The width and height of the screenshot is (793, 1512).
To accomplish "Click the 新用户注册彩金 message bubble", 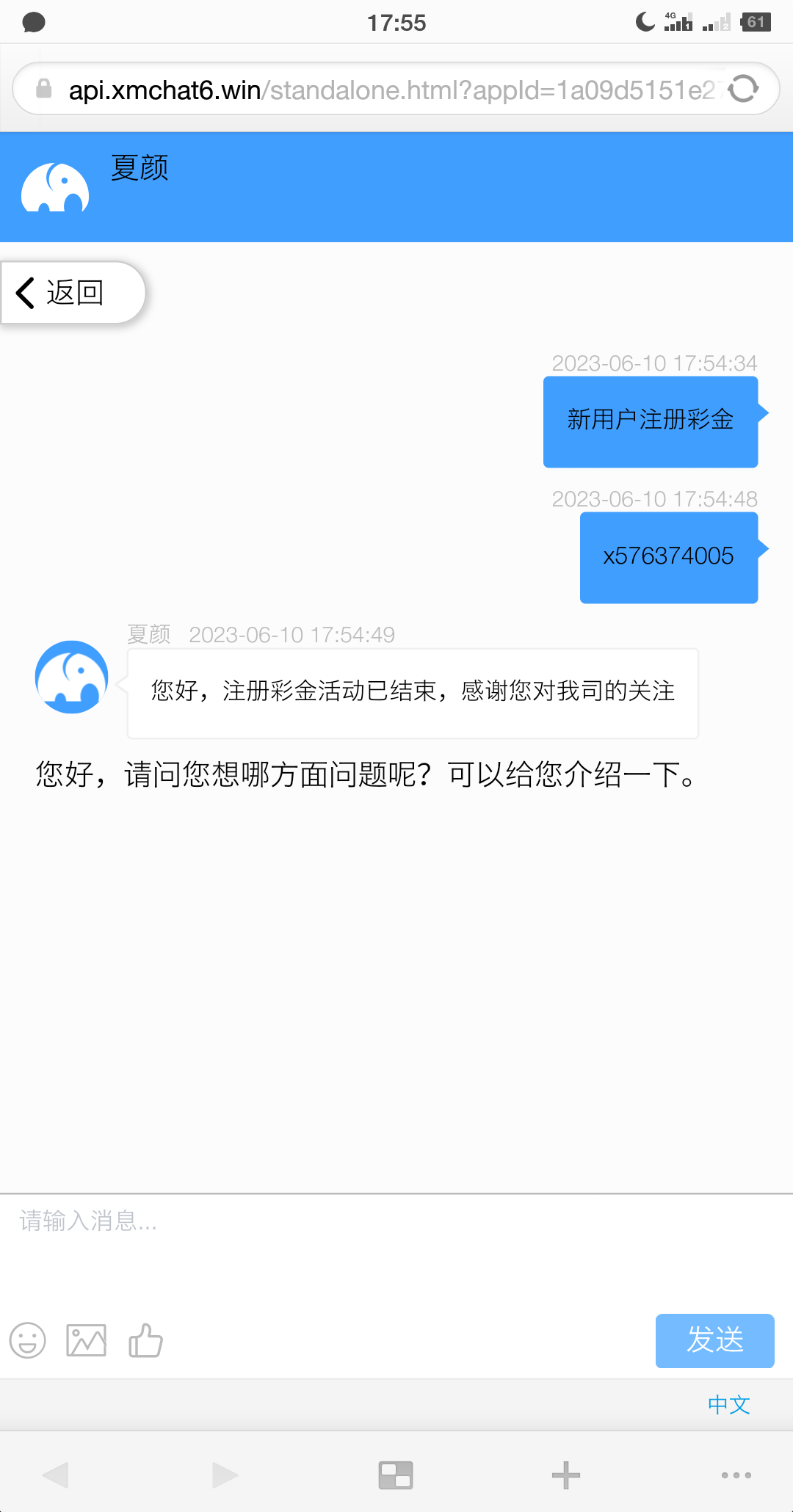I will (x=649, y=421).
